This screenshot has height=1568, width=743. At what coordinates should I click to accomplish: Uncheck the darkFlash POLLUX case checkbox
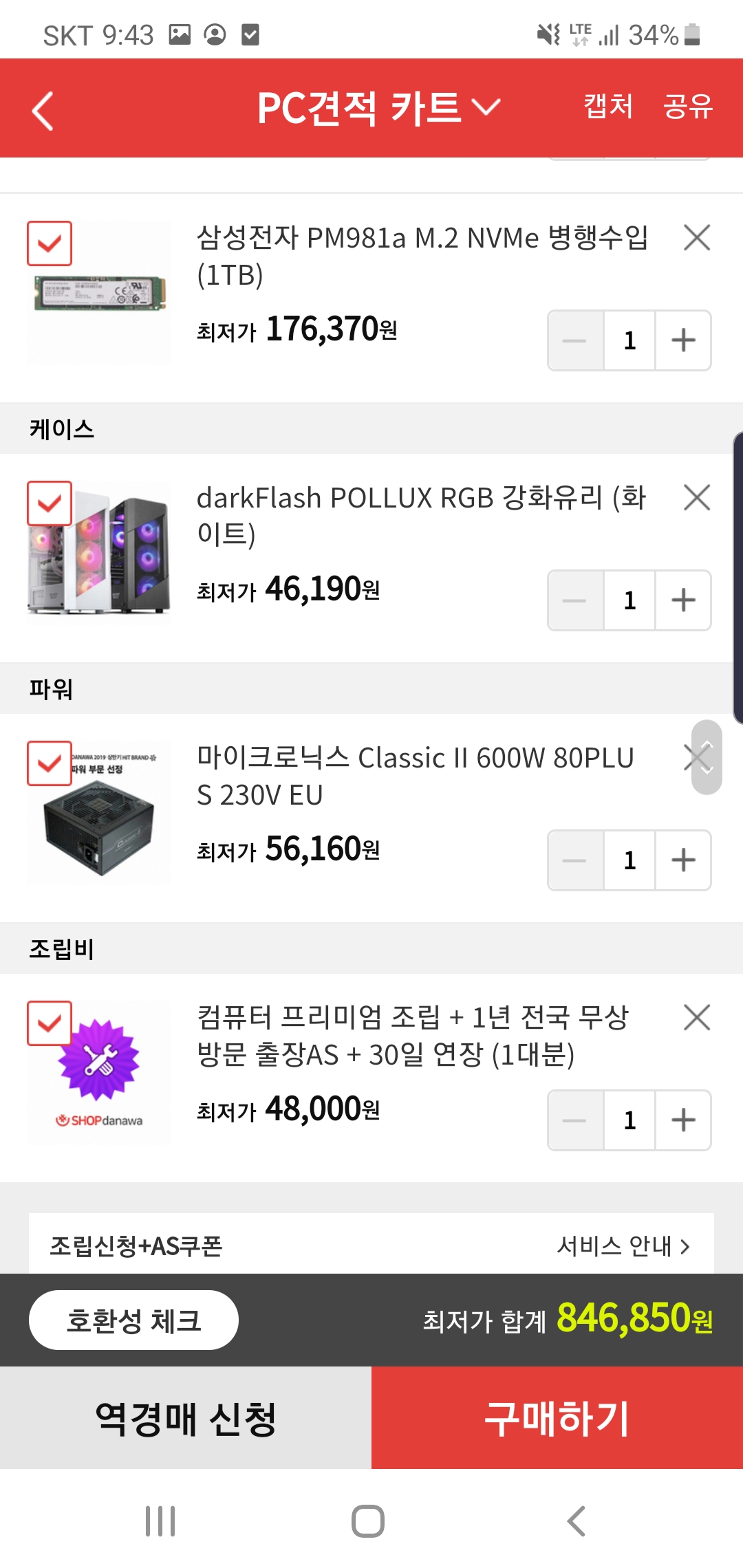tap(50, 503)
